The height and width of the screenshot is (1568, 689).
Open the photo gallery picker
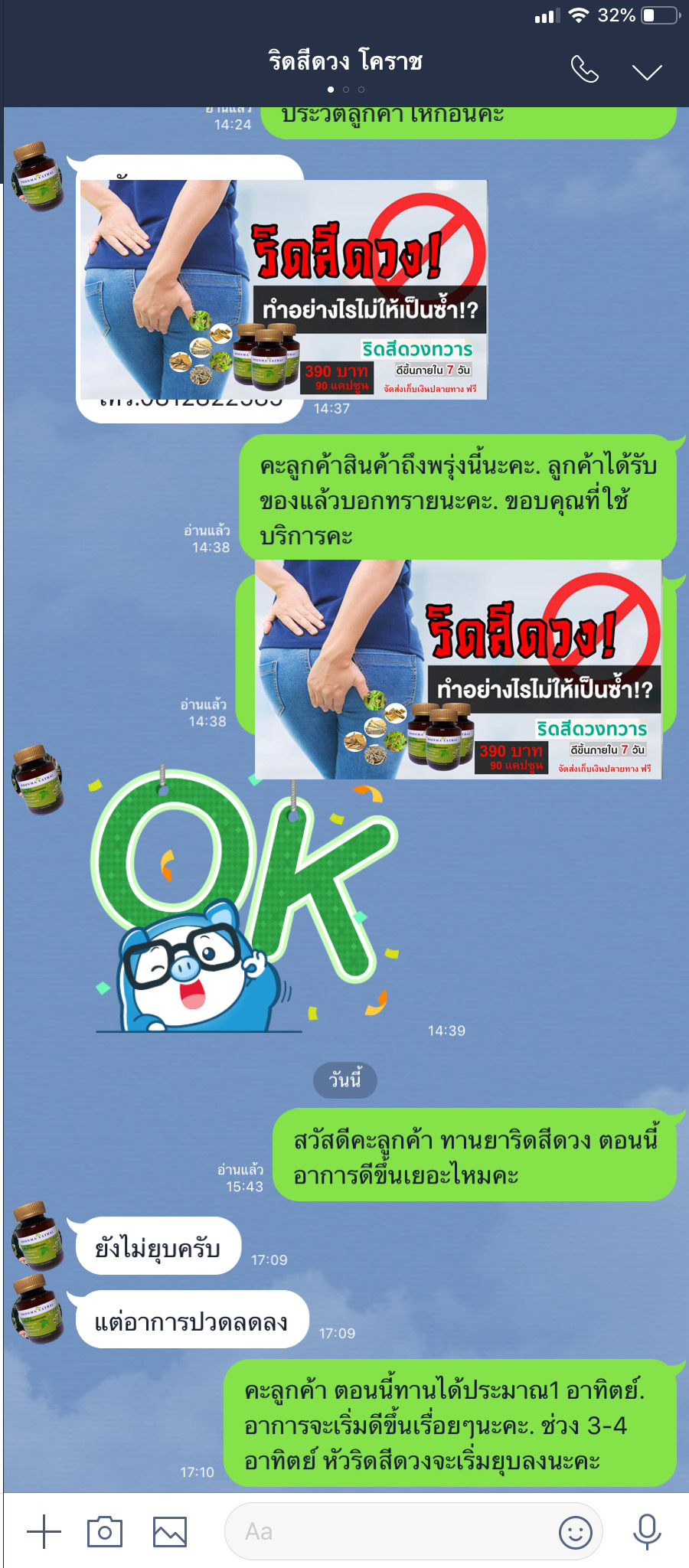[169, 1532]
